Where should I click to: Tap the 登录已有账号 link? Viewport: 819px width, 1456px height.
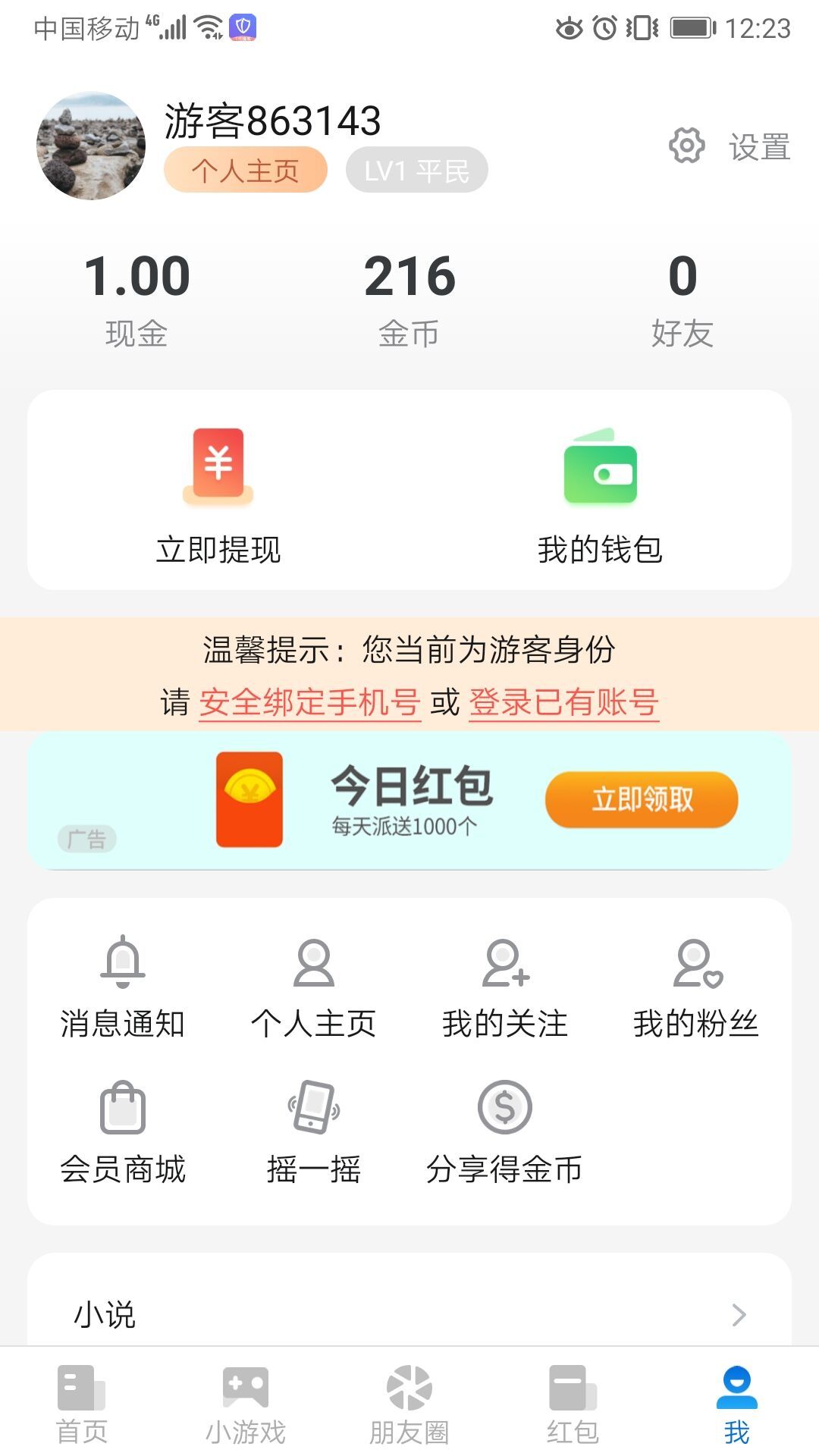point(563,702)
